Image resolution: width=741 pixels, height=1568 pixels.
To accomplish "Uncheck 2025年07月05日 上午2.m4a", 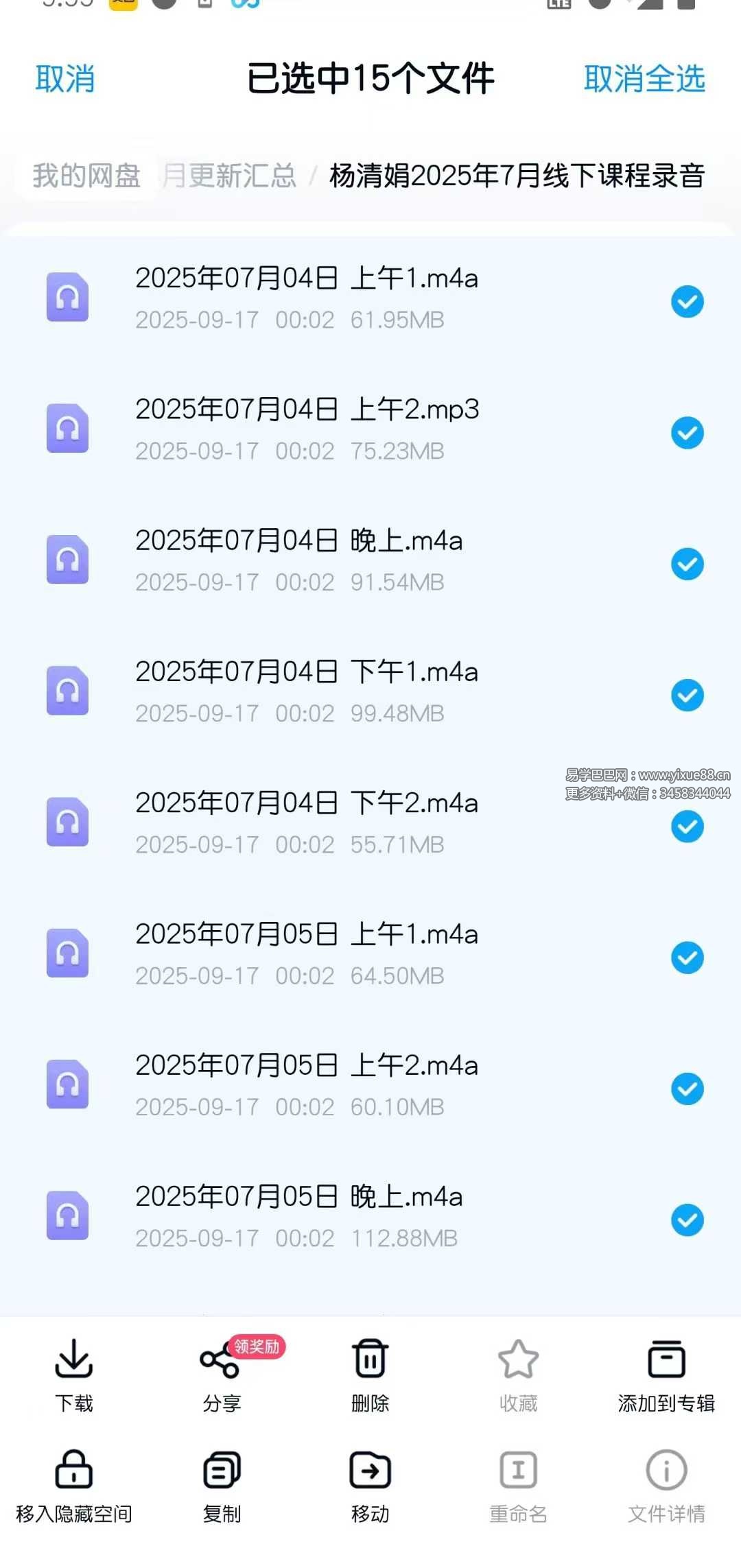I will 687,1089.
